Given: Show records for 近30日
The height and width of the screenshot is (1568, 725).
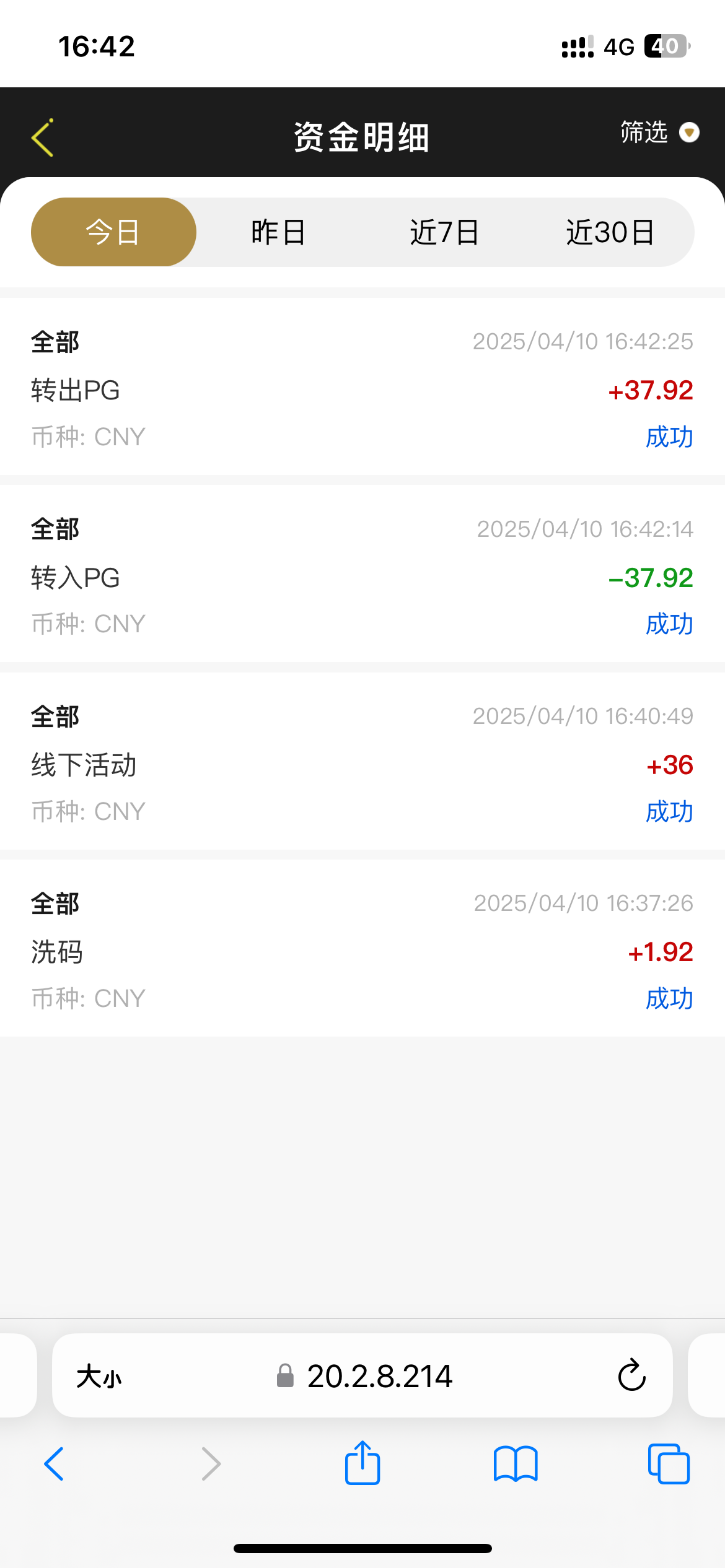Looking at the screenshot, I should tap(610, 232).
